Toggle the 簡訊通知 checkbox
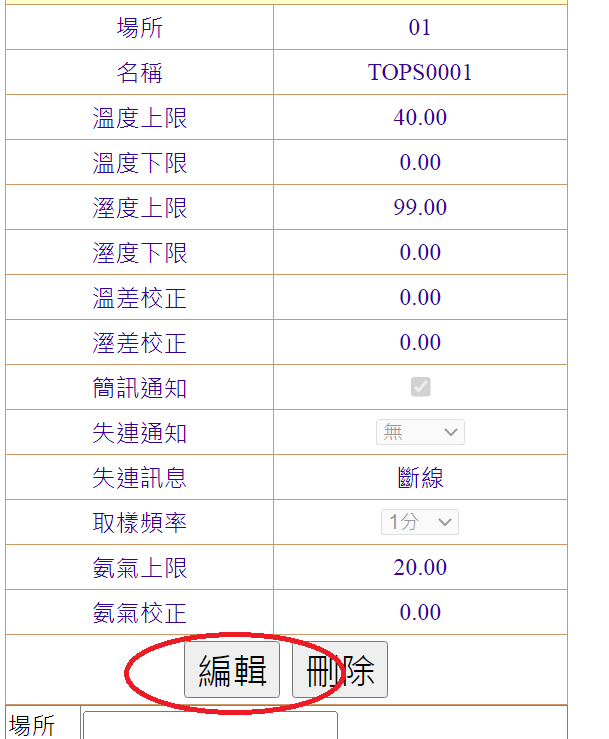 coord(420,387)
